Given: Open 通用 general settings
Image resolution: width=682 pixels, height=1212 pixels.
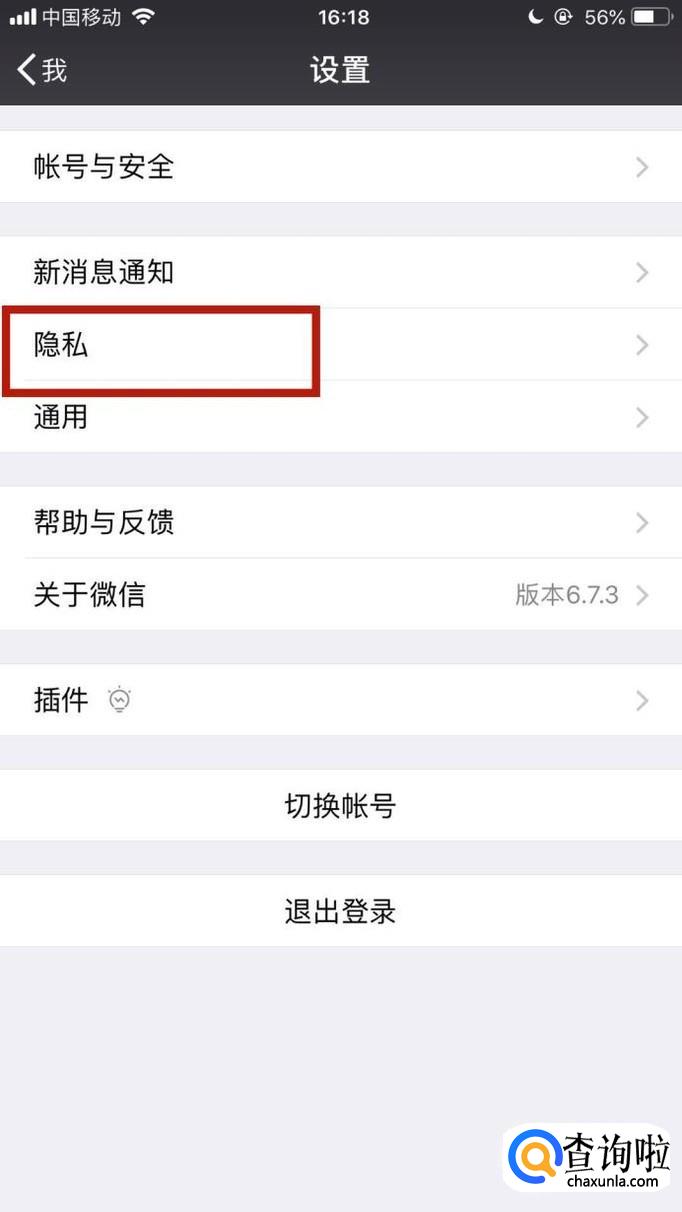Looking at the screenshot, I should click(340, 417).
